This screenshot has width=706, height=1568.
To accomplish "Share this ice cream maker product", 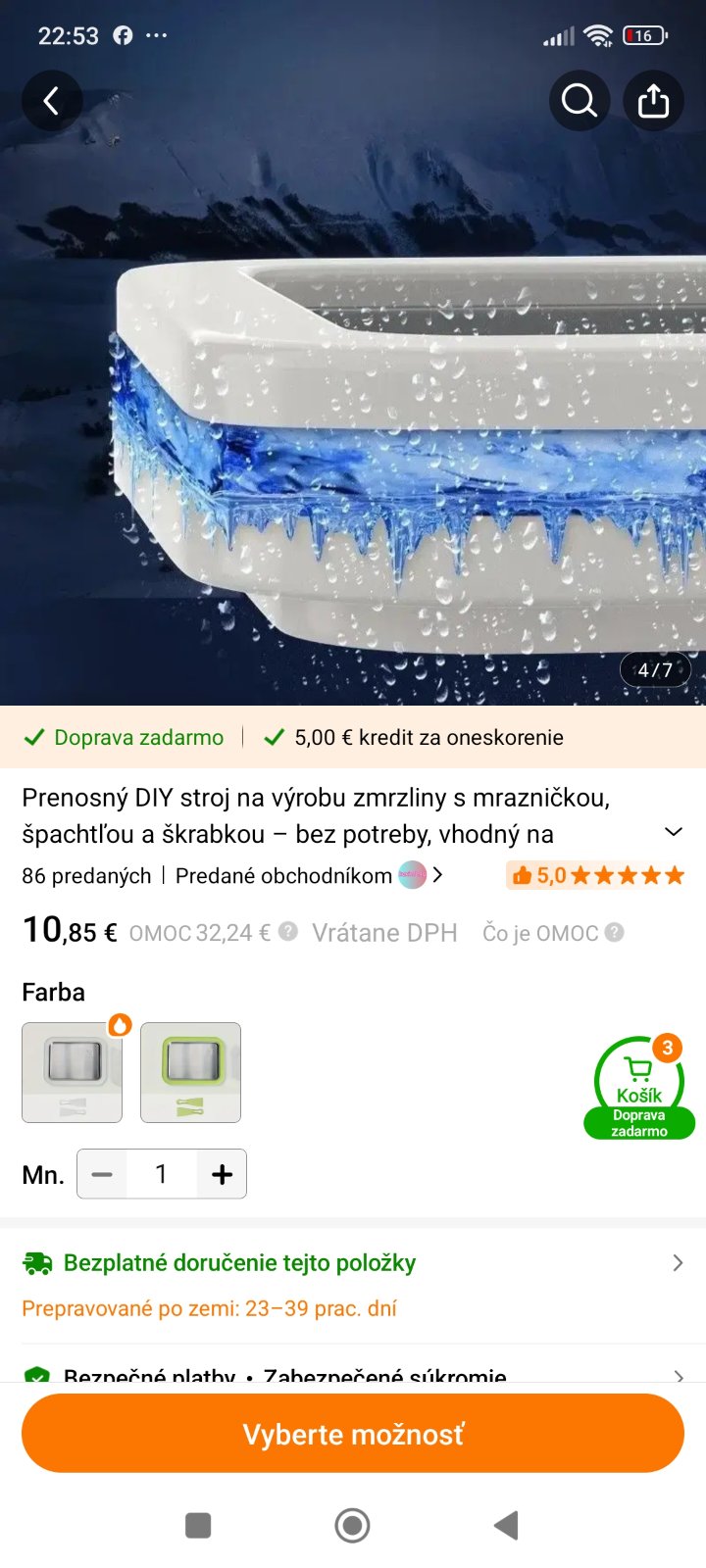I will pyautogui.click(x=653, y=100).
